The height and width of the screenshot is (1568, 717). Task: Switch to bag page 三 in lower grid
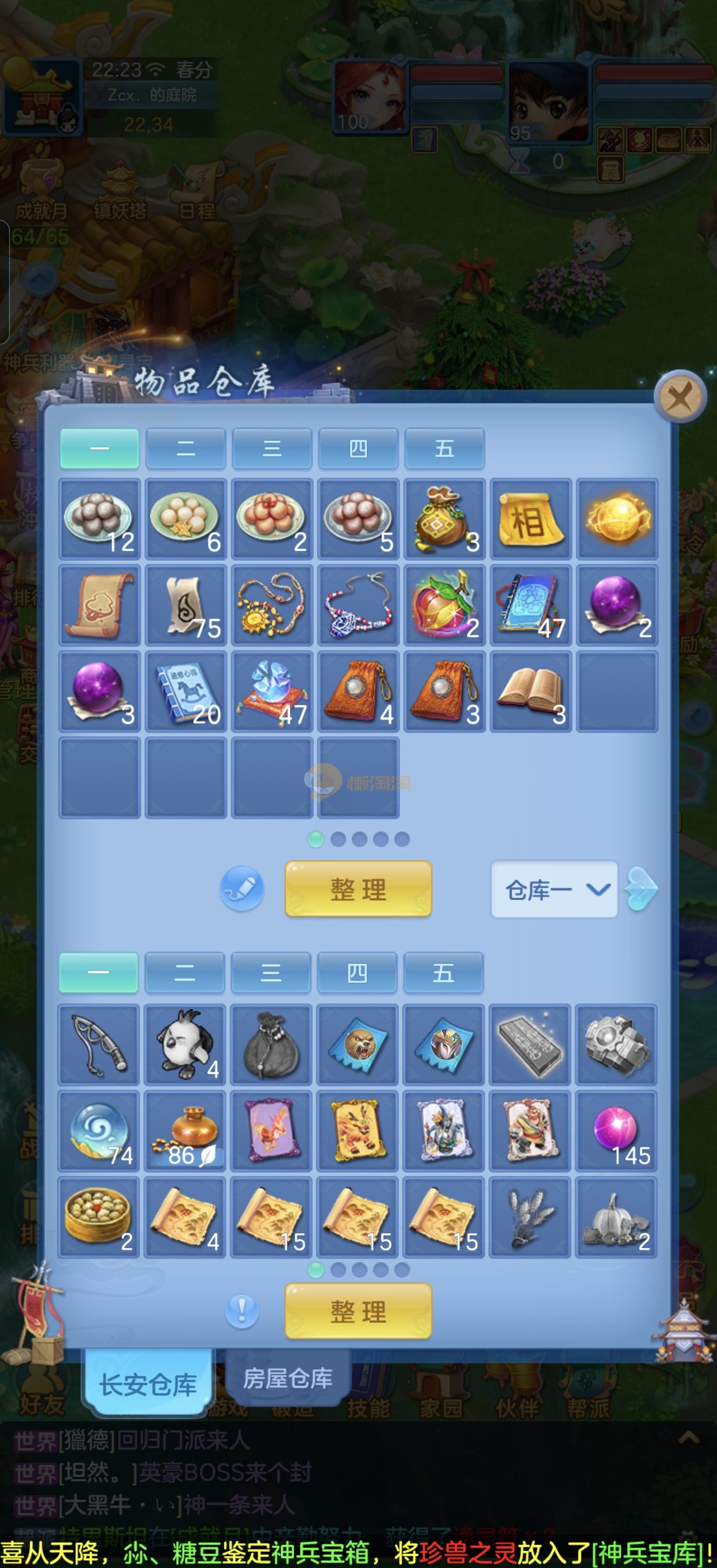271,973
